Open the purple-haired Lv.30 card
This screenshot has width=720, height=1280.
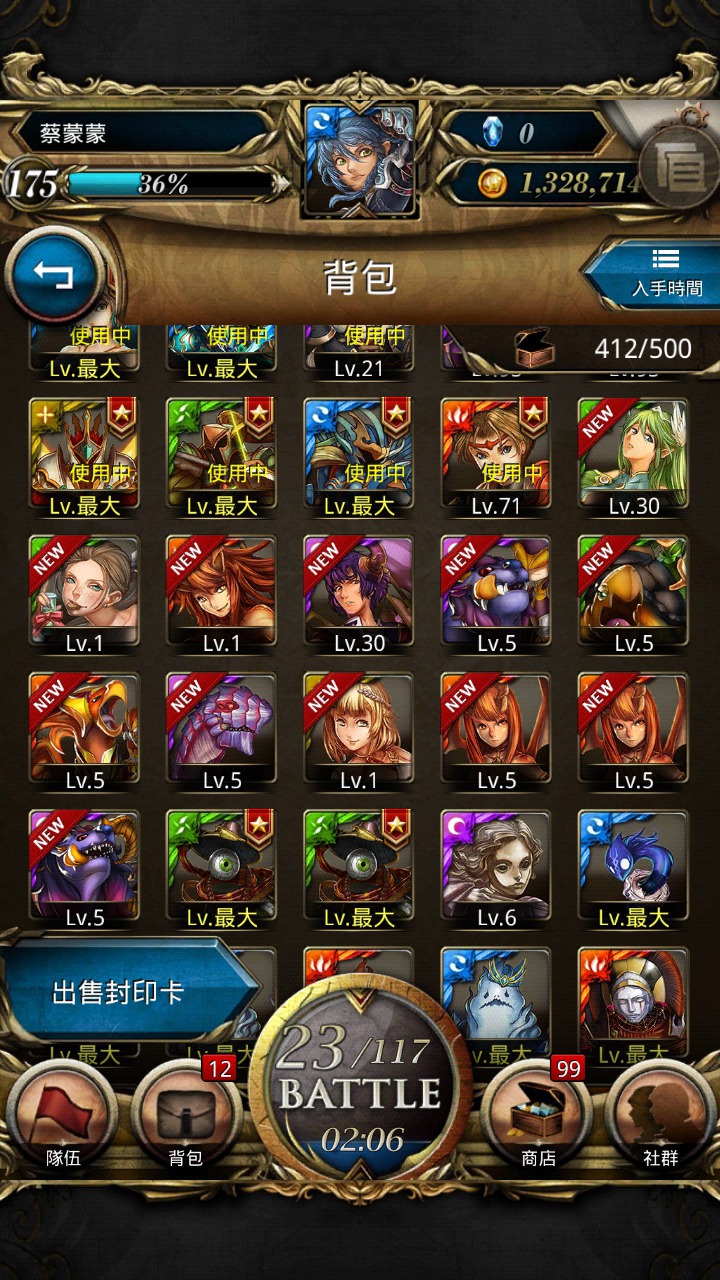359,595
